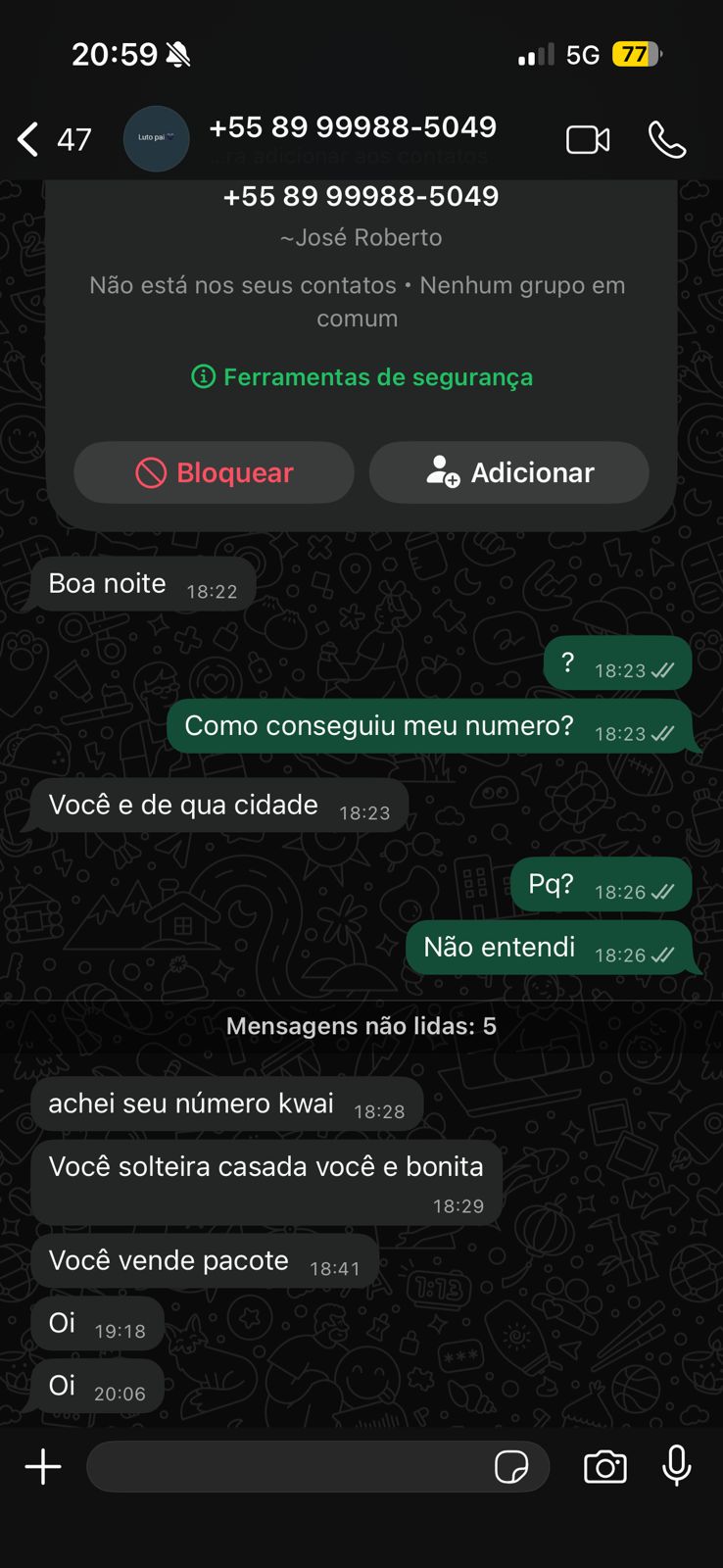This screenshot has height=1568, width=723.
Task: Go back to the chat list
Action: click(29, 139)
